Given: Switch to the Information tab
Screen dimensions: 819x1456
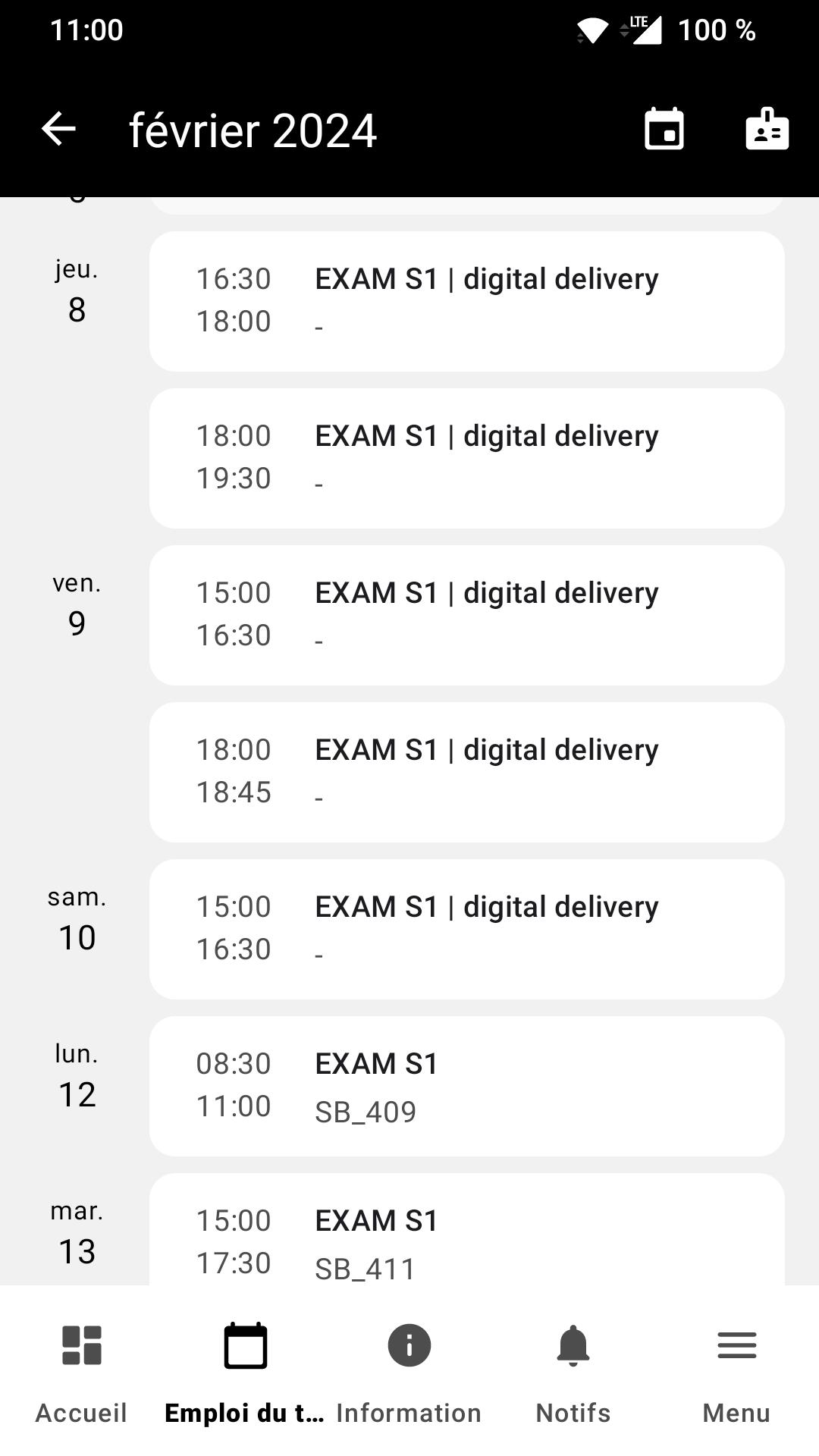Looking at the screenshot, I should (x=409, y=1372).
